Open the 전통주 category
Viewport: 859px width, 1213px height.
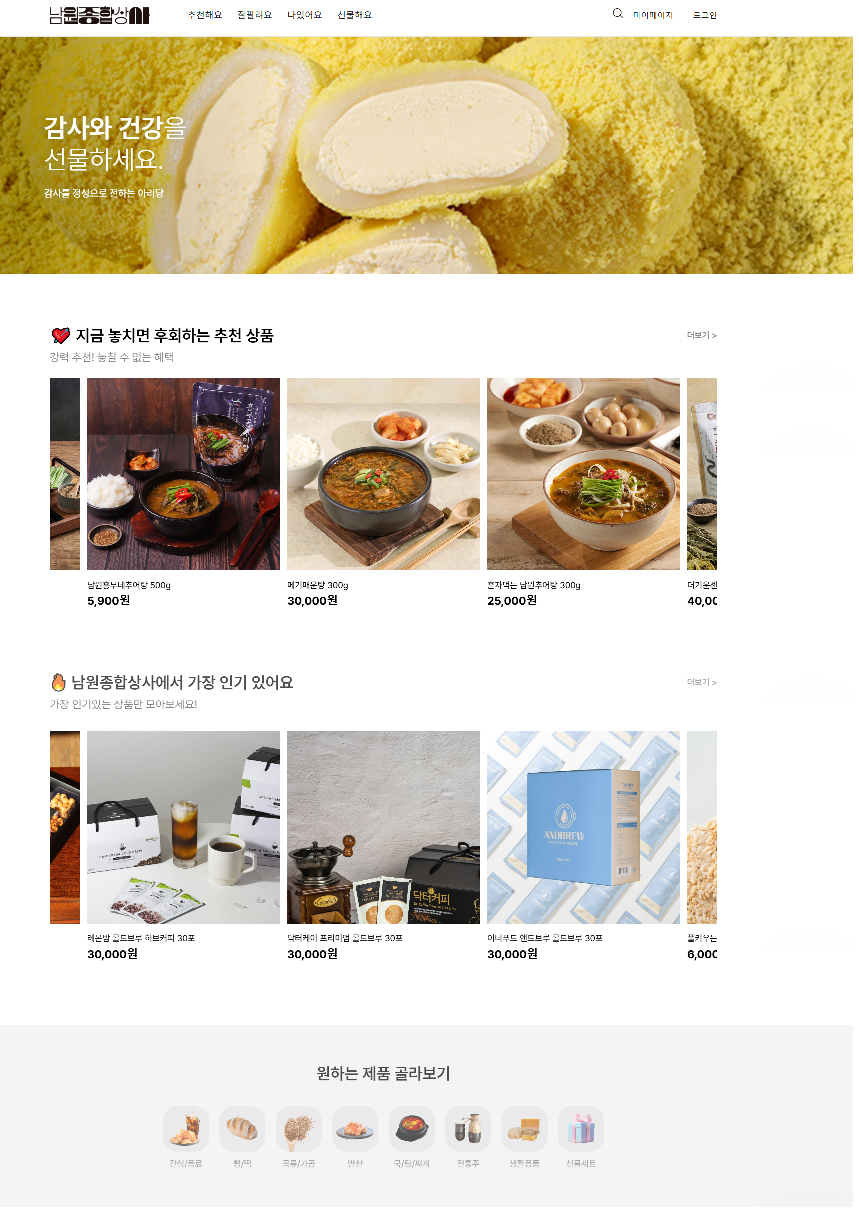(x=468, y=1129)
